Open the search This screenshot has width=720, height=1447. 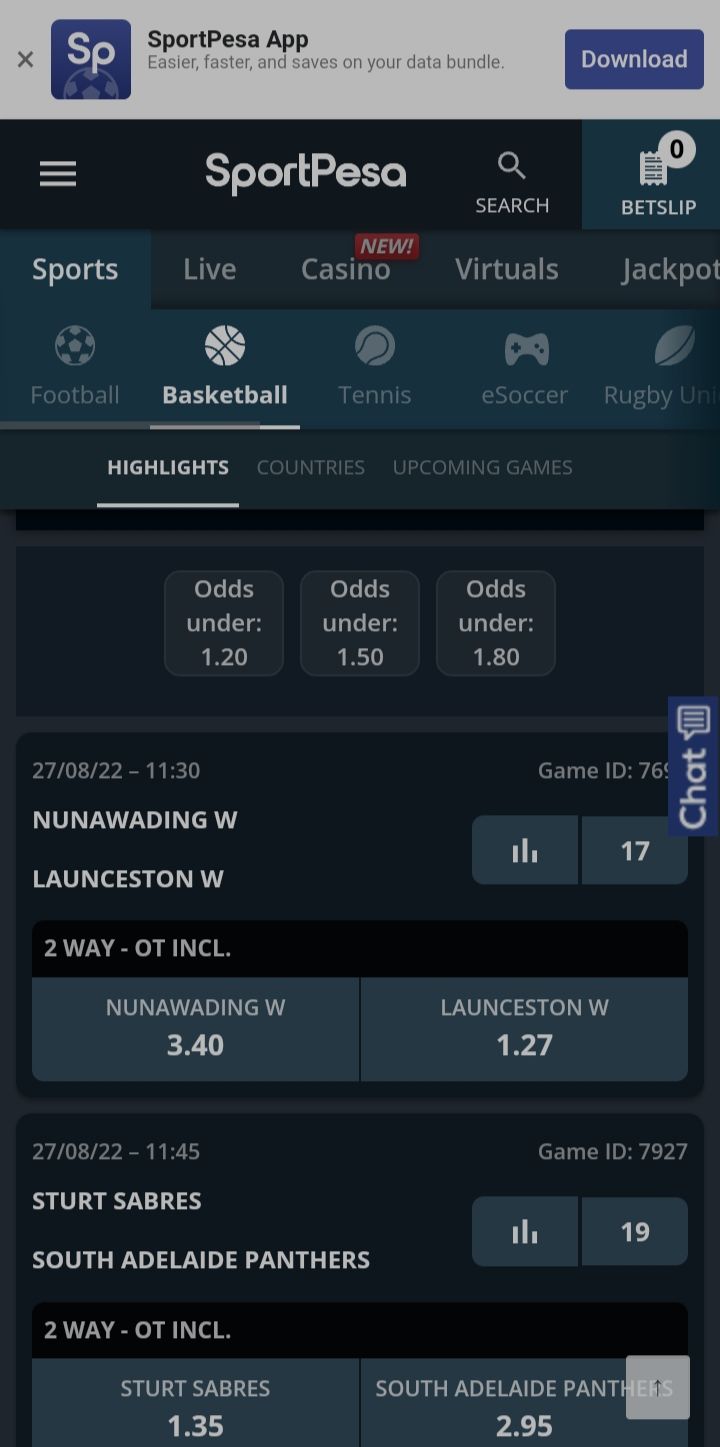tap(512, 182)
